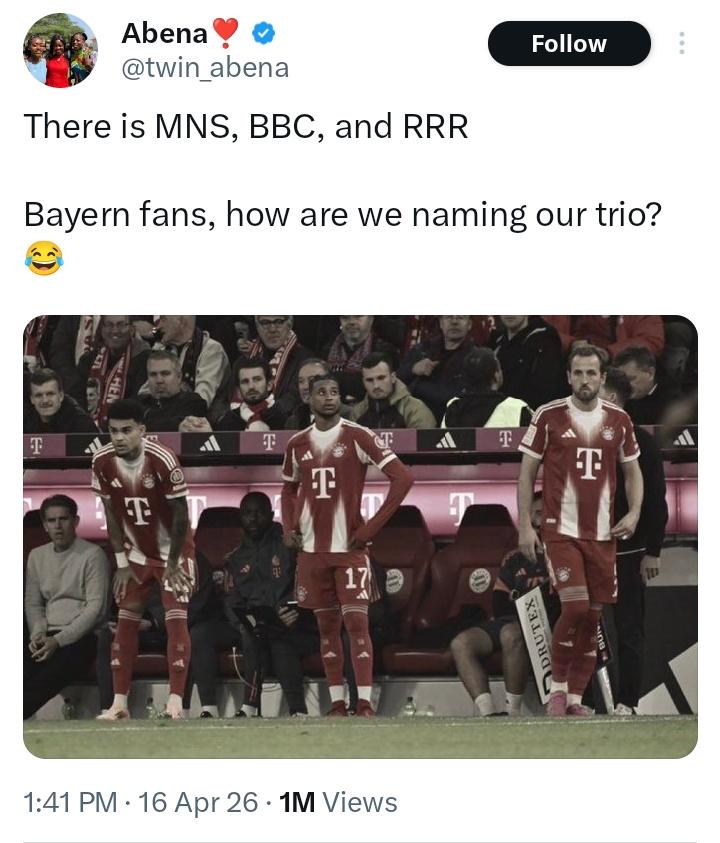Image resolution: width=720 pixels, height=843 pixels.
Task: Open the tweet's overflow menu
Action: click(683, 44)
